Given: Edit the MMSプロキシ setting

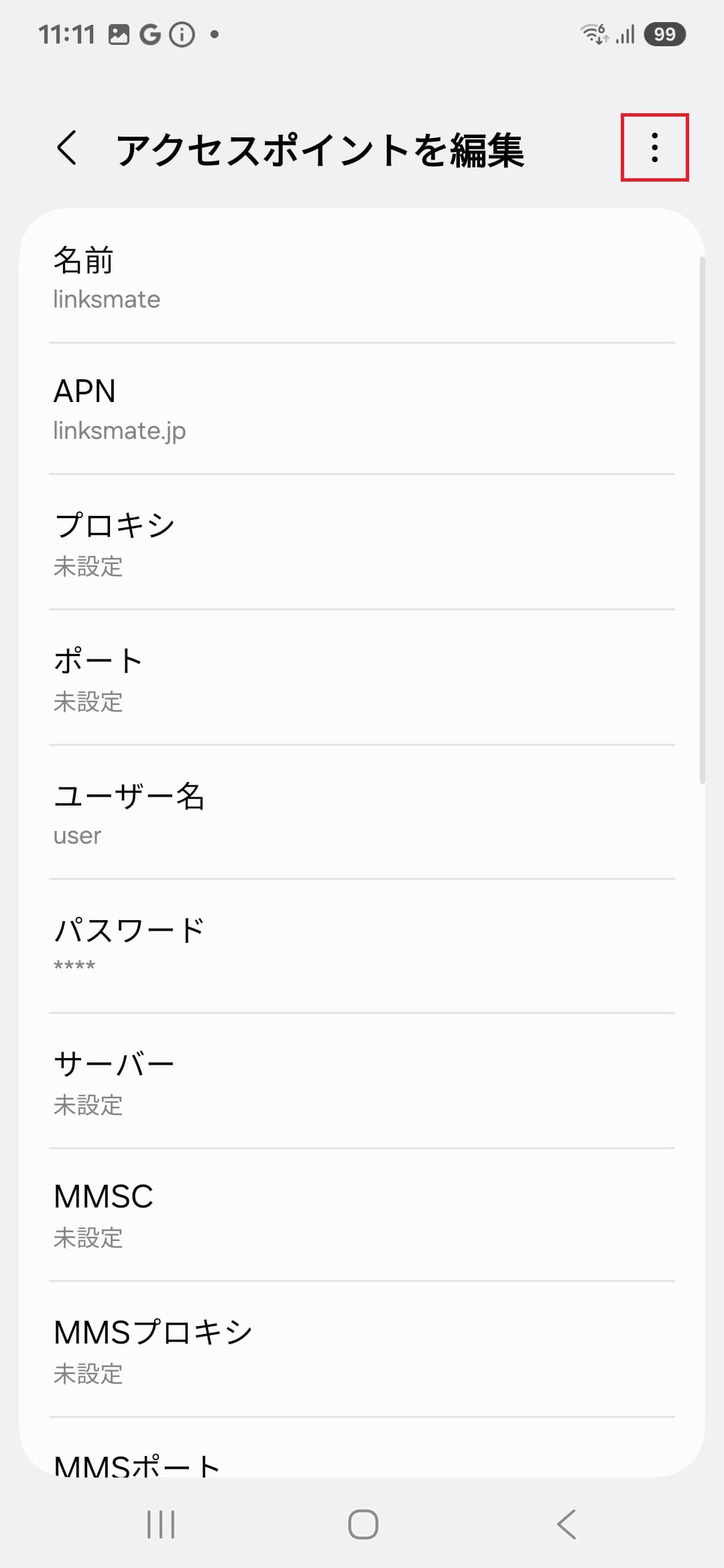Looking at the screenshot, I should [x=362, y=1352].
